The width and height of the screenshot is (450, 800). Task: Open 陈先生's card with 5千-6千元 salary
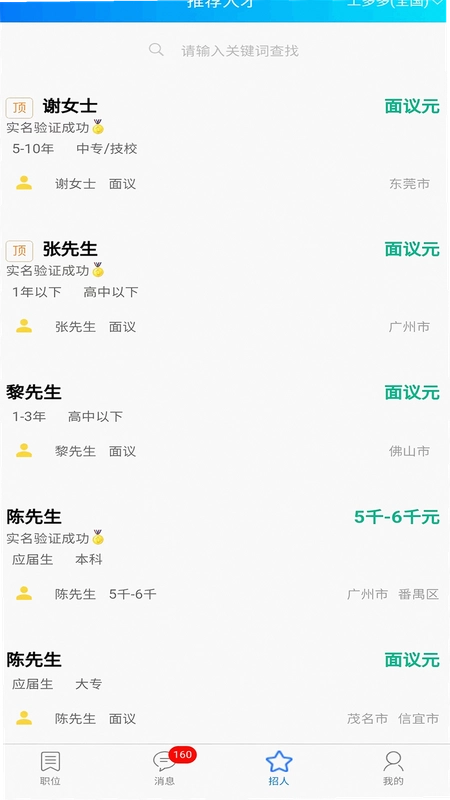coord(223,555)
